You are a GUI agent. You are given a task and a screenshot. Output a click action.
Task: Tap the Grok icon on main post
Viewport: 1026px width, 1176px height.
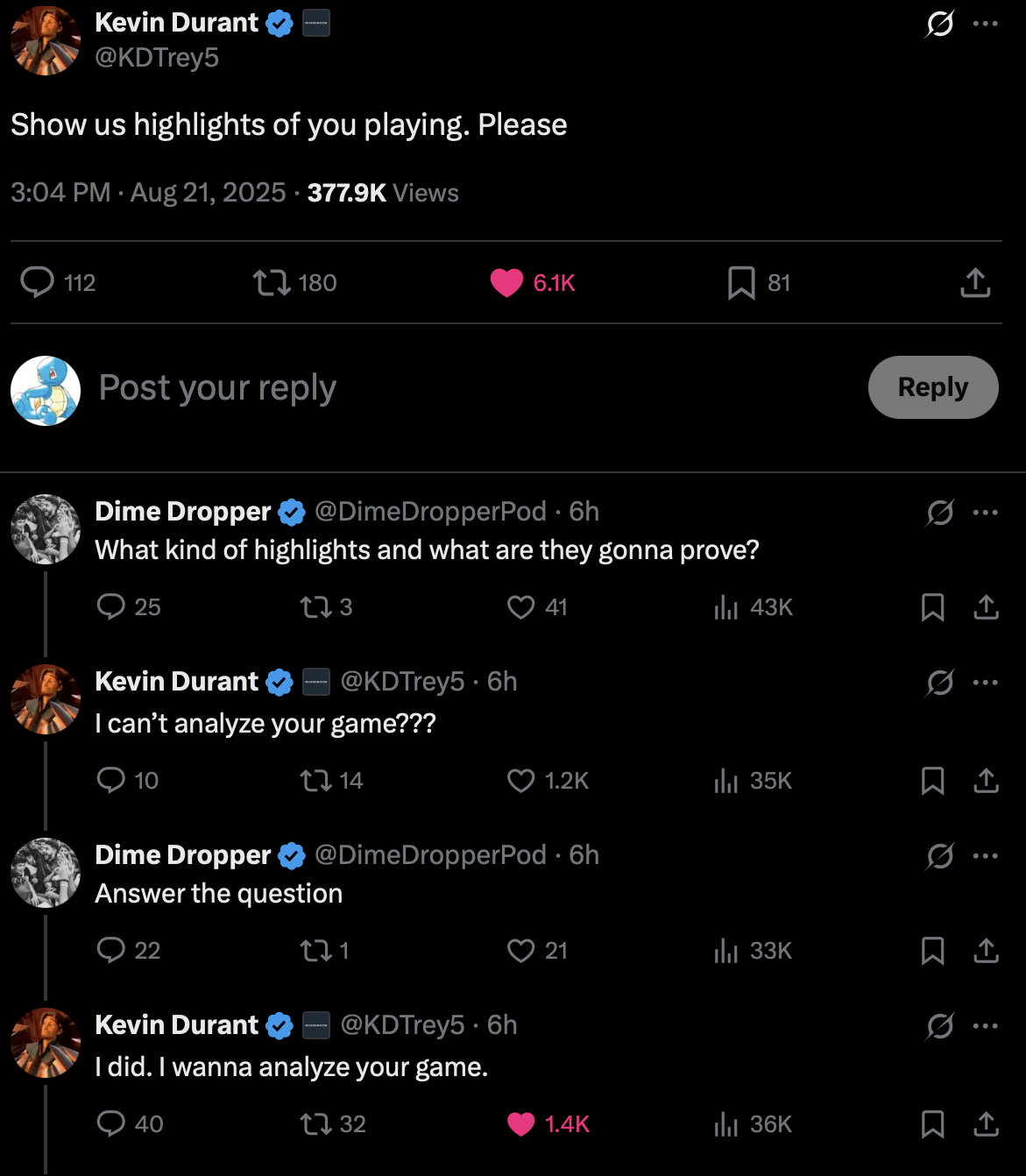[939, 24]
